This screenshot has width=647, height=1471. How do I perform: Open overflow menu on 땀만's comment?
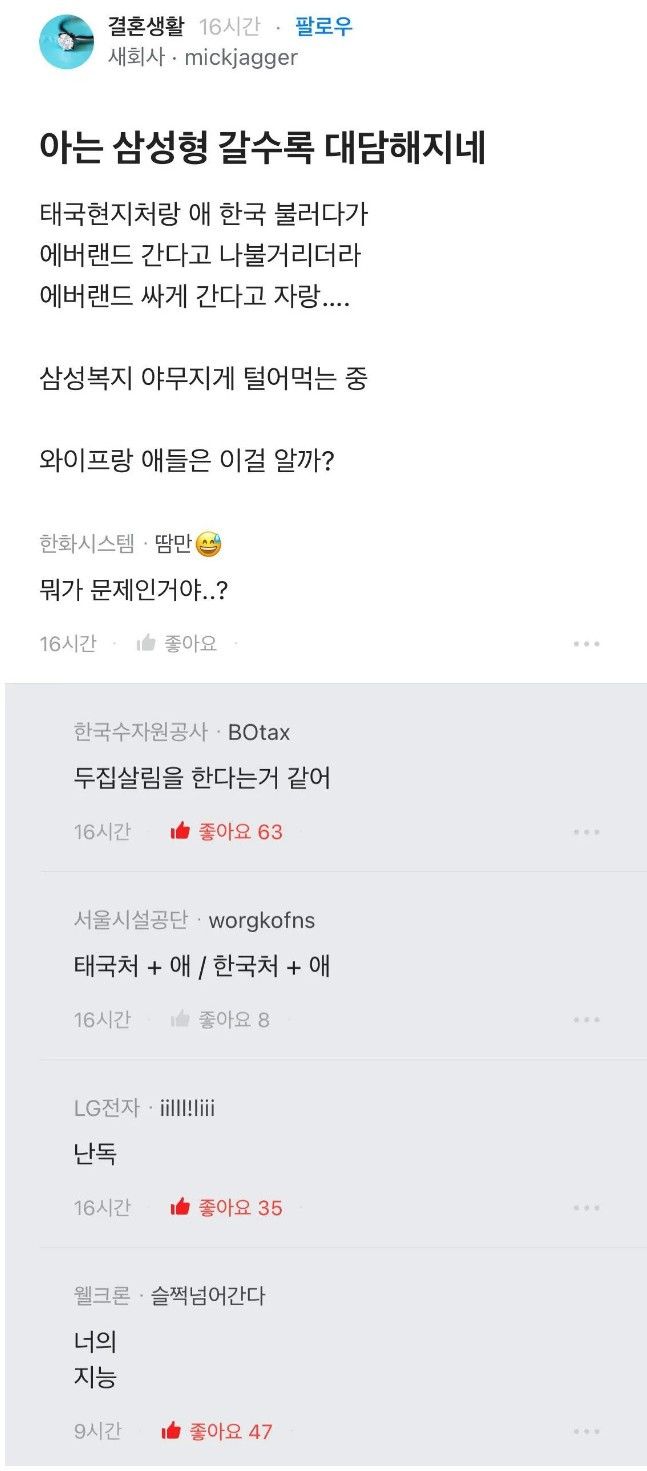click(586, 644)
